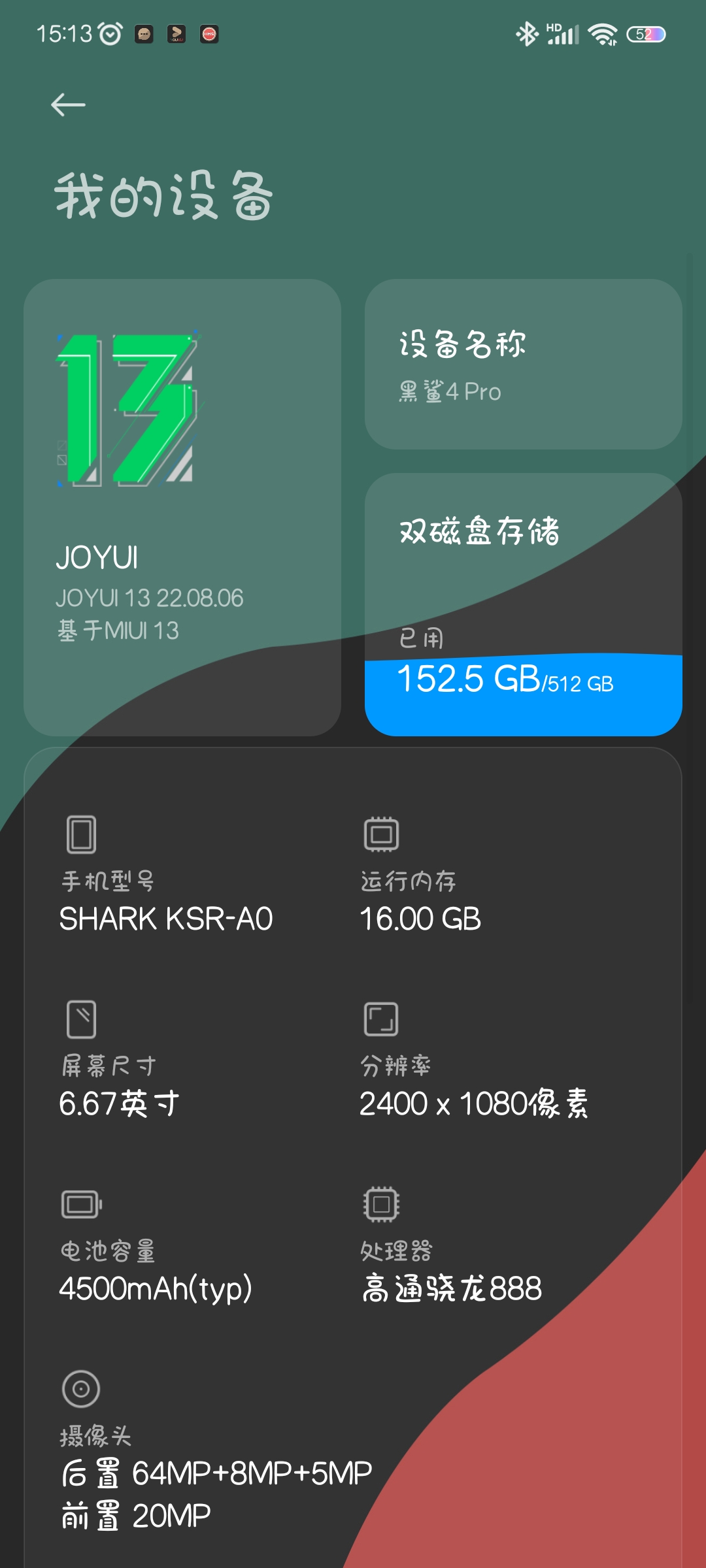This screenshot has width=706, height=1568.
Task: Open the 双磁盘存储 storage card
Action: (x=523, y=604)
